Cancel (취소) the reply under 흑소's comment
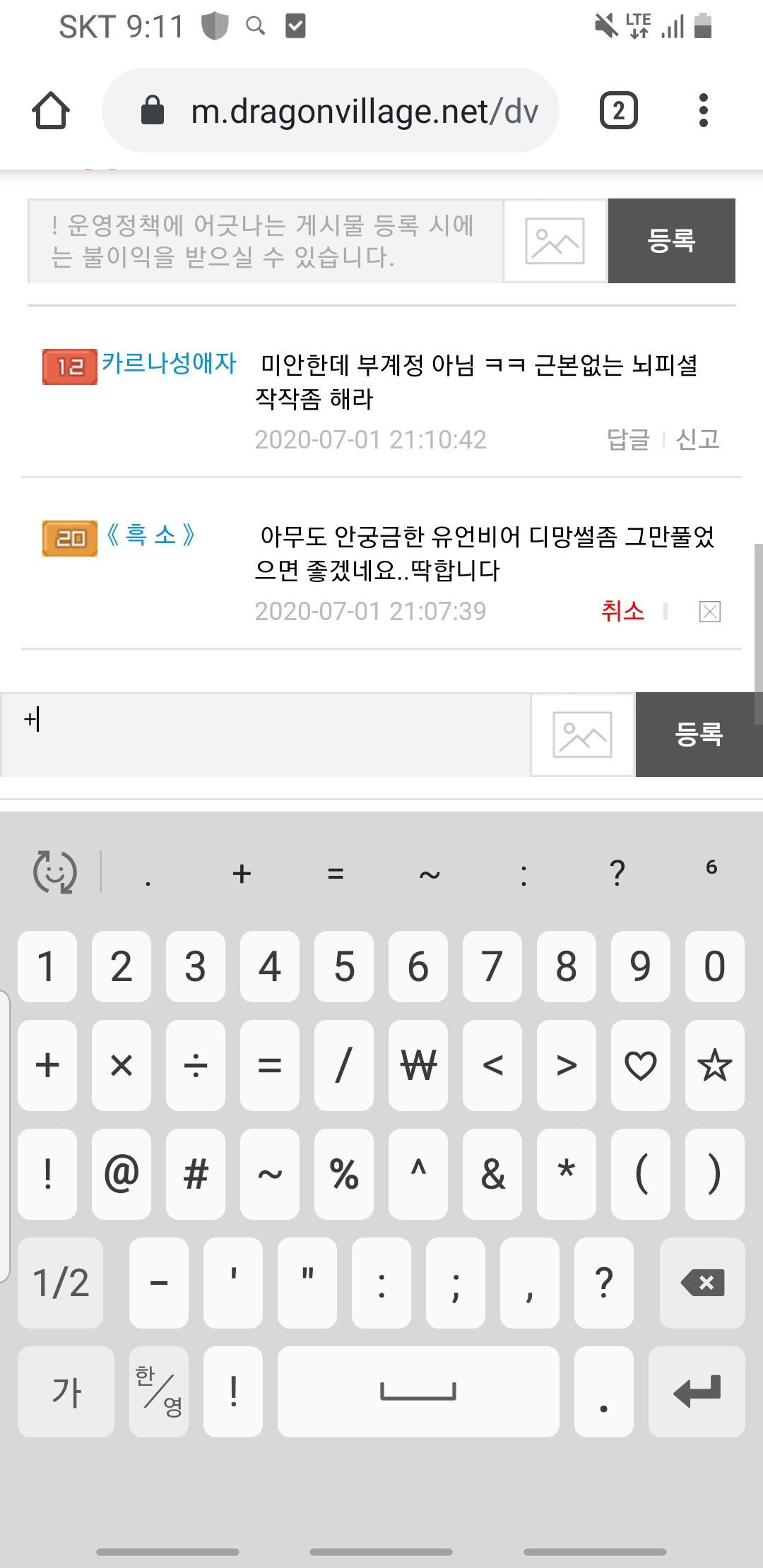 pos(622,611)
